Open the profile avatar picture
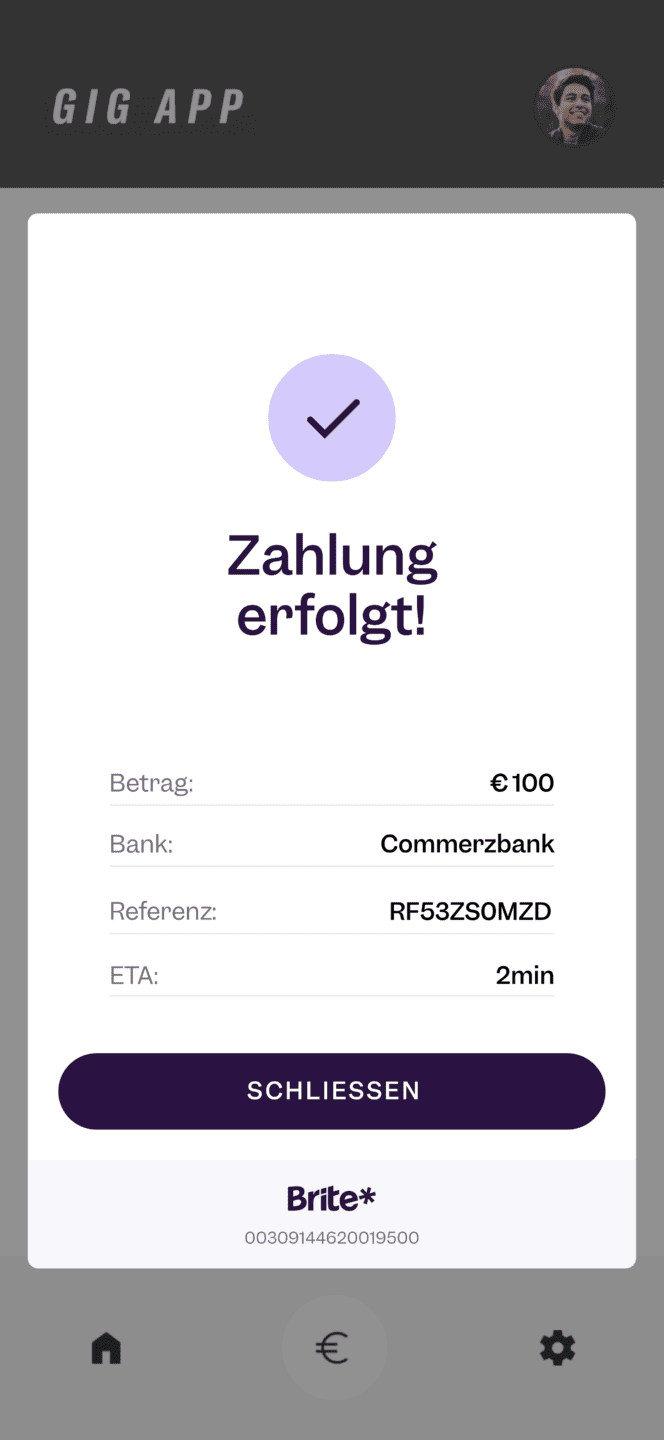664x1440 pixels. [x=575, y=107]
